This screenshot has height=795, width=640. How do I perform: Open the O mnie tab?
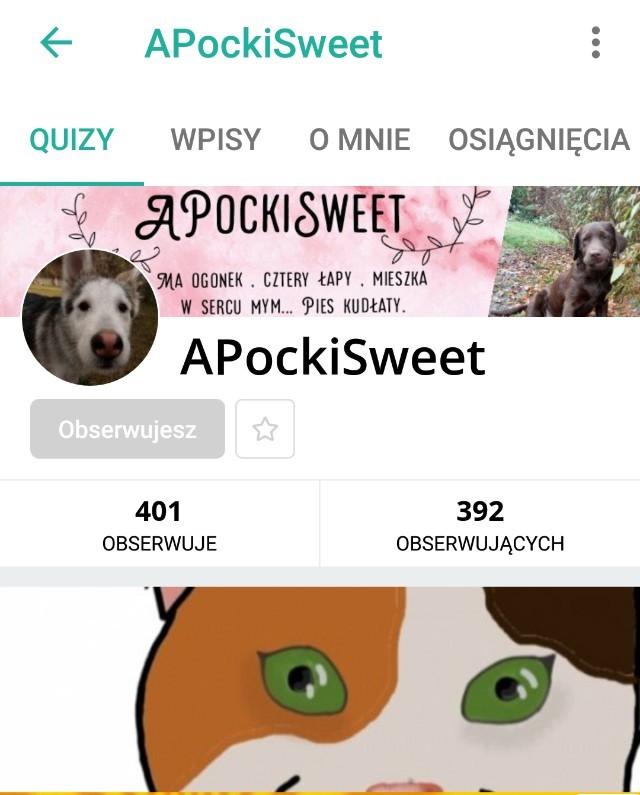tap(359, 140)
